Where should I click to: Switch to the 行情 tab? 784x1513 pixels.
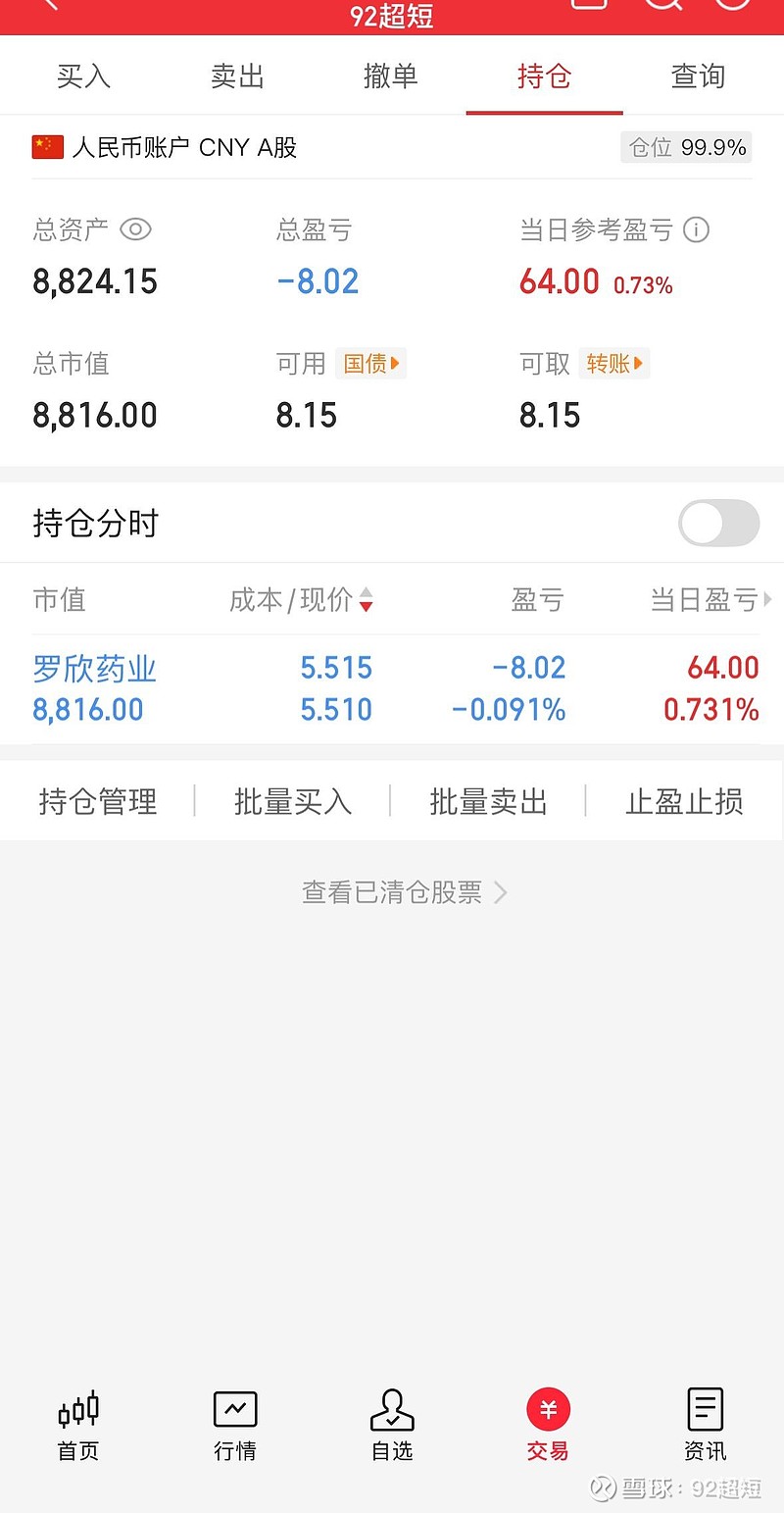point(235,1425)
